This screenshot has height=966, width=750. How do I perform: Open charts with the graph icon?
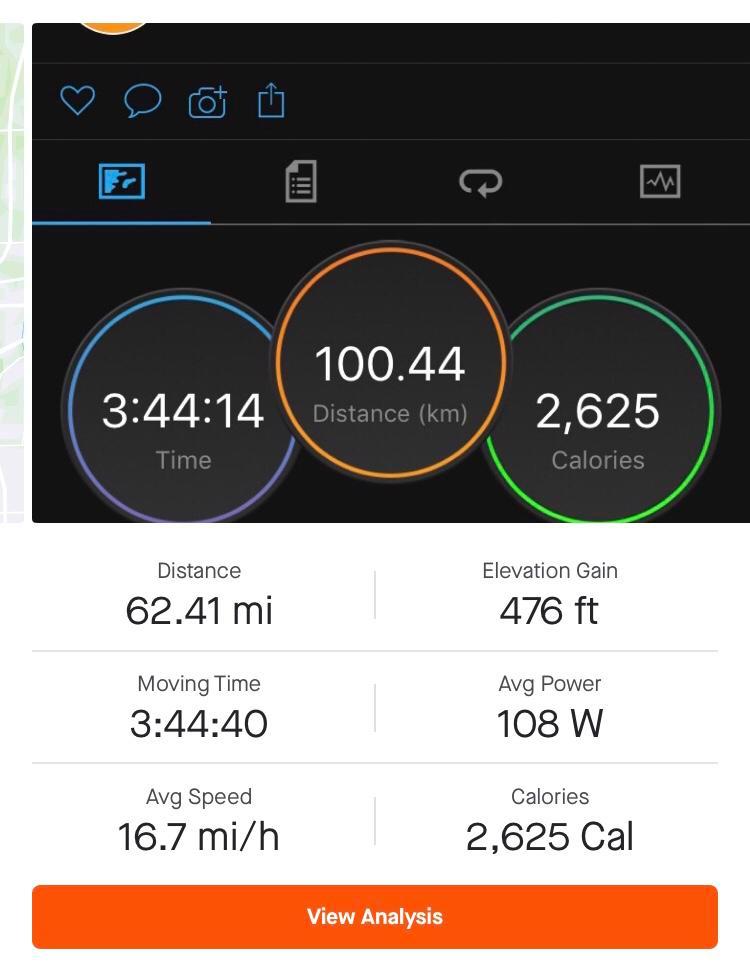tap(660, 182)
